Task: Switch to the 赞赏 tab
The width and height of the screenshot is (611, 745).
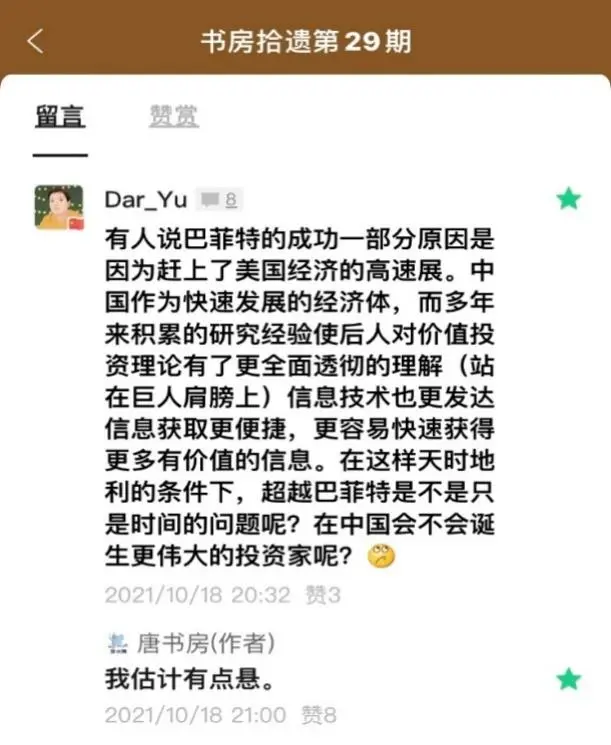Action: pos(173,116)
